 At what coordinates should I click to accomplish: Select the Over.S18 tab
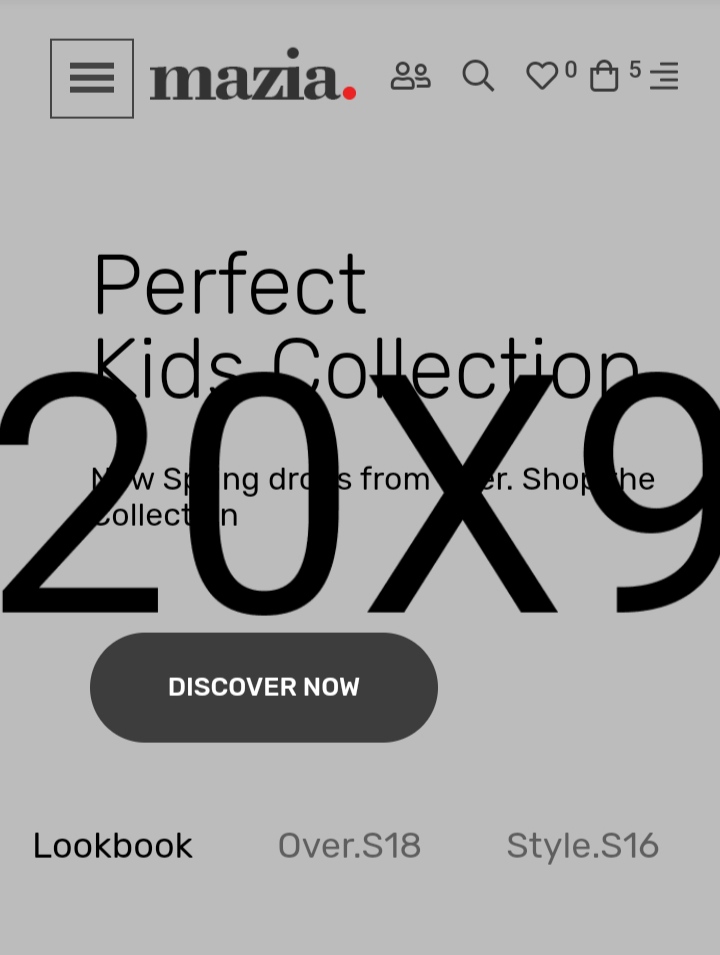[x=349, y=846]
